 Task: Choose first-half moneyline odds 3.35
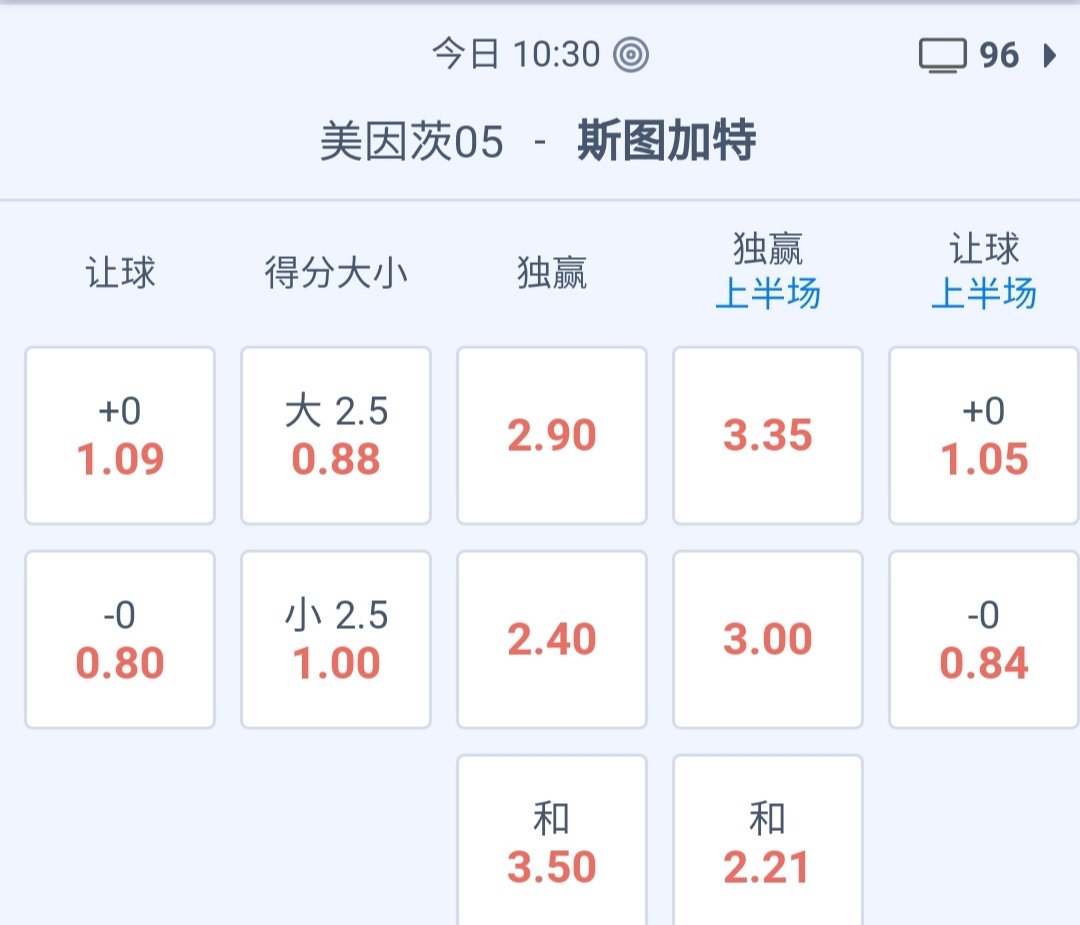[x=768, y=436]
